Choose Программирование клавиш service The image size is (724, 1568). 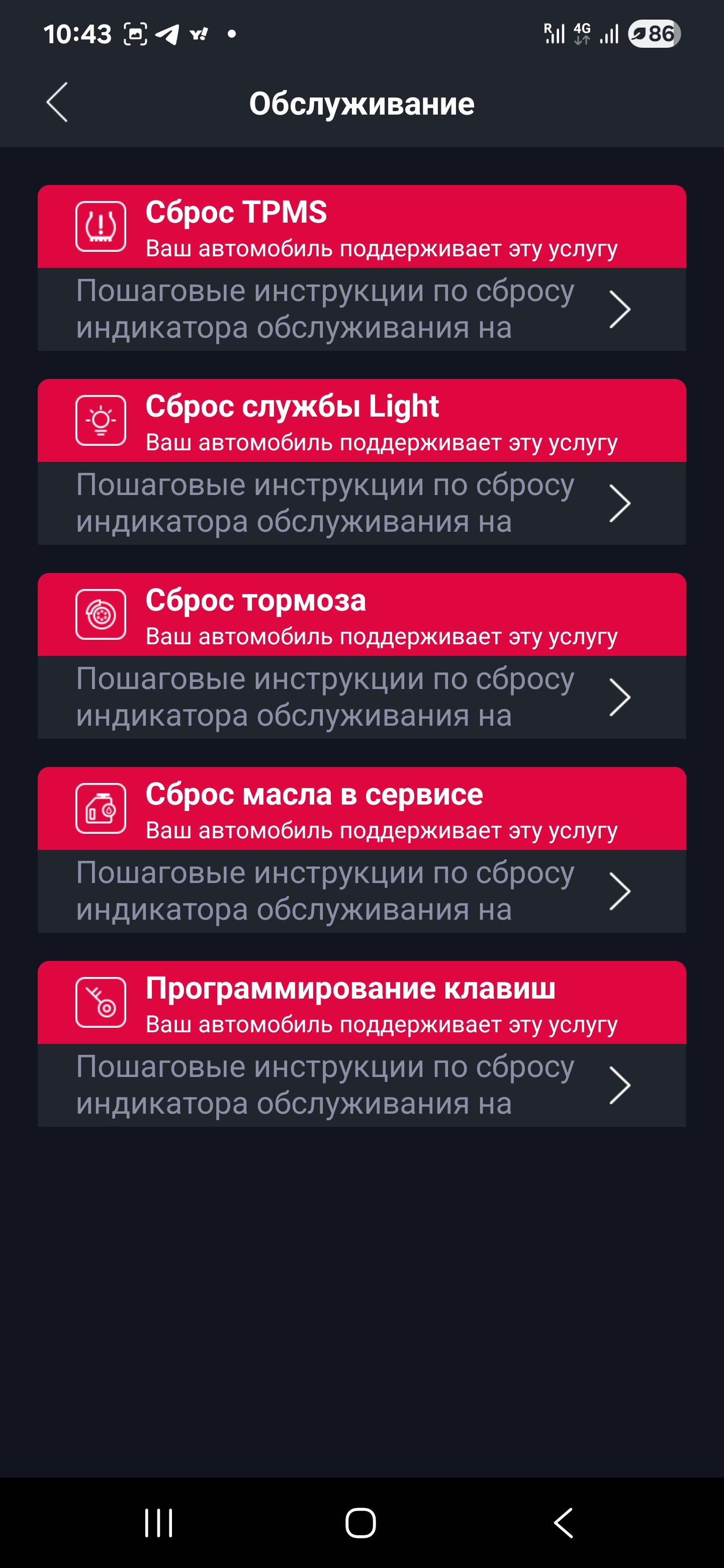[x=361, y=1043]
